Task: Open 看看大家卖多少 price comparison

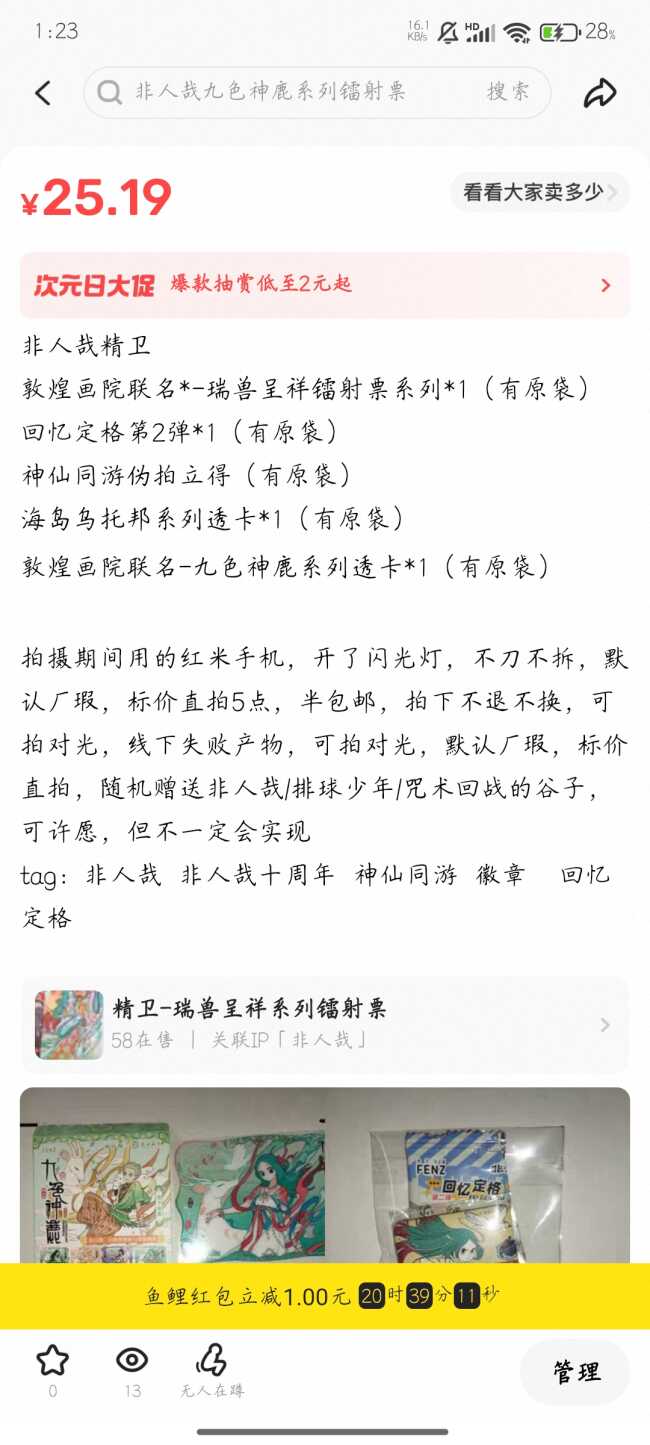Action: tap(540, 192)
